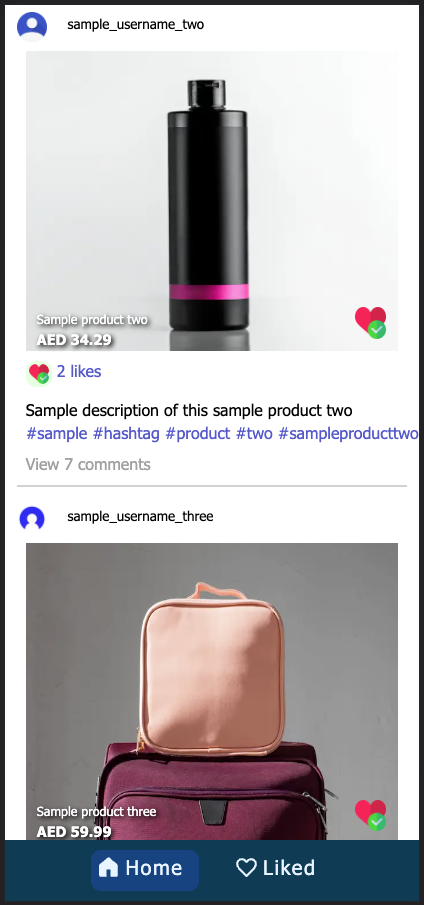Open the #hashtag tag link
The width and height of the screenshot is (424, 905).
tap(126, 433)
